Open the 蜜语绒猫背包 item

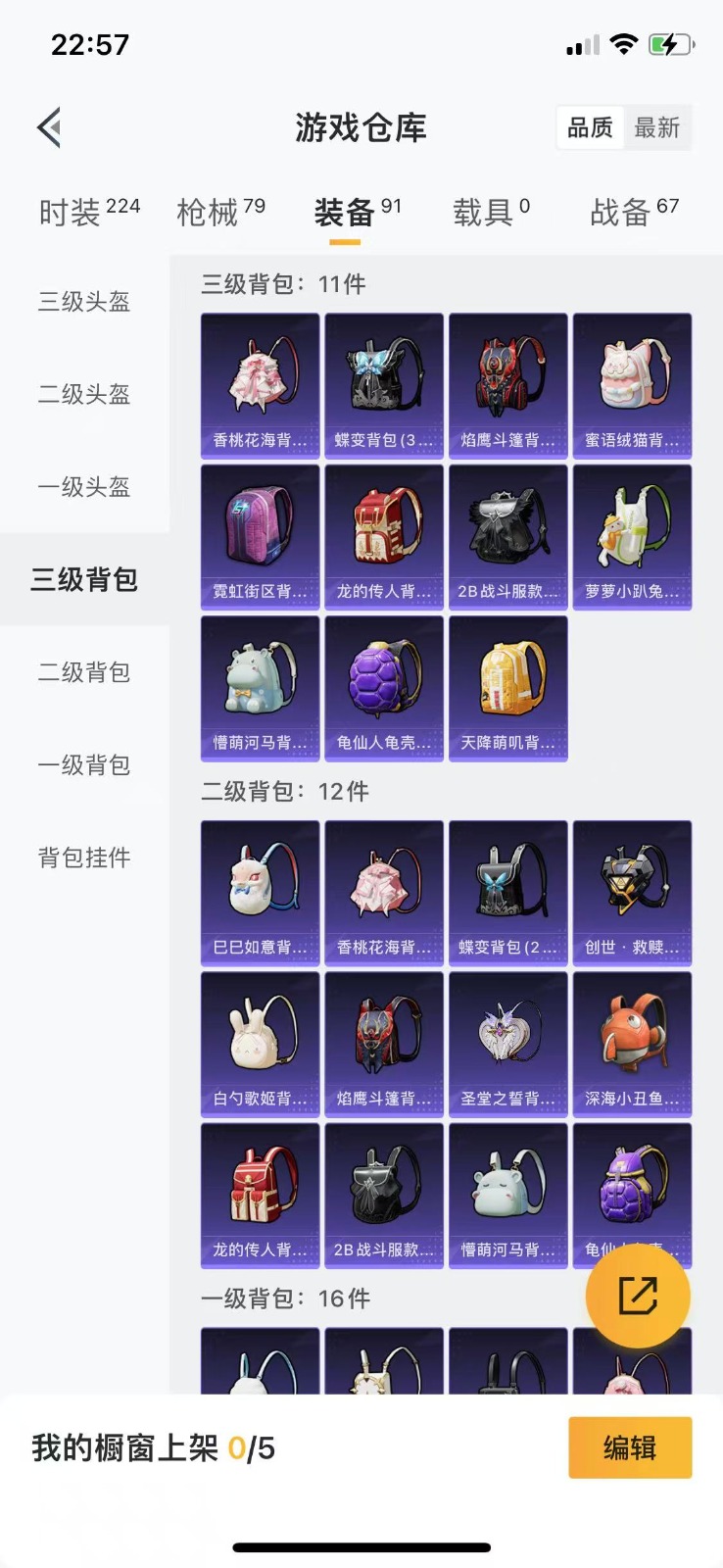click(632, 386)
